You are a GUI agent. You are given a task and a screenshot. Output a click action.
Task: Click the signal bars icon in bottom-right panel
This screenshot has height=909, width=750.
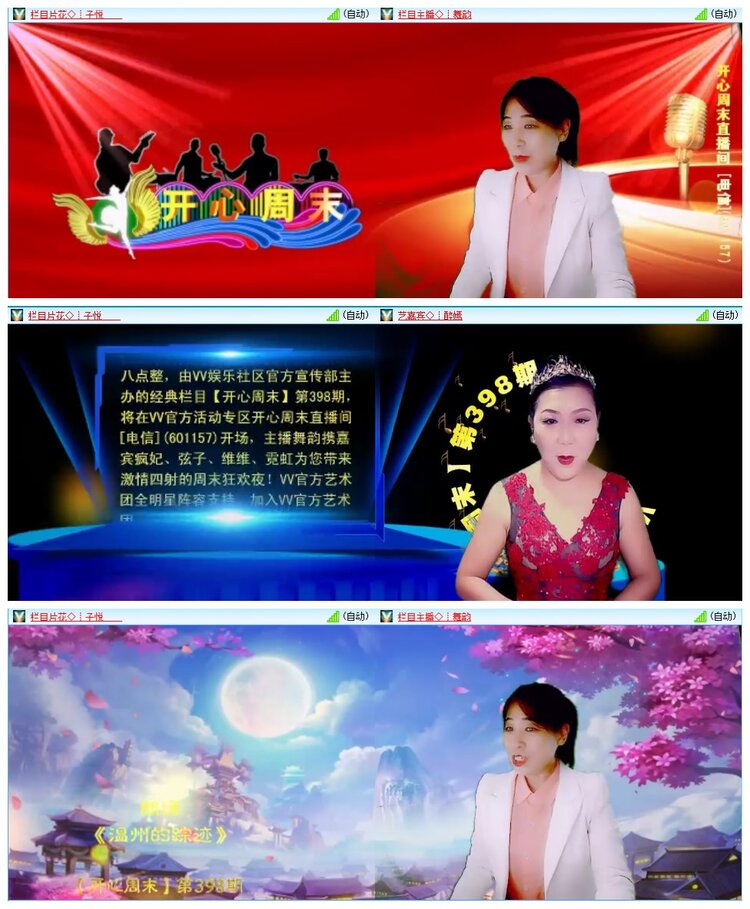point(700,617)
